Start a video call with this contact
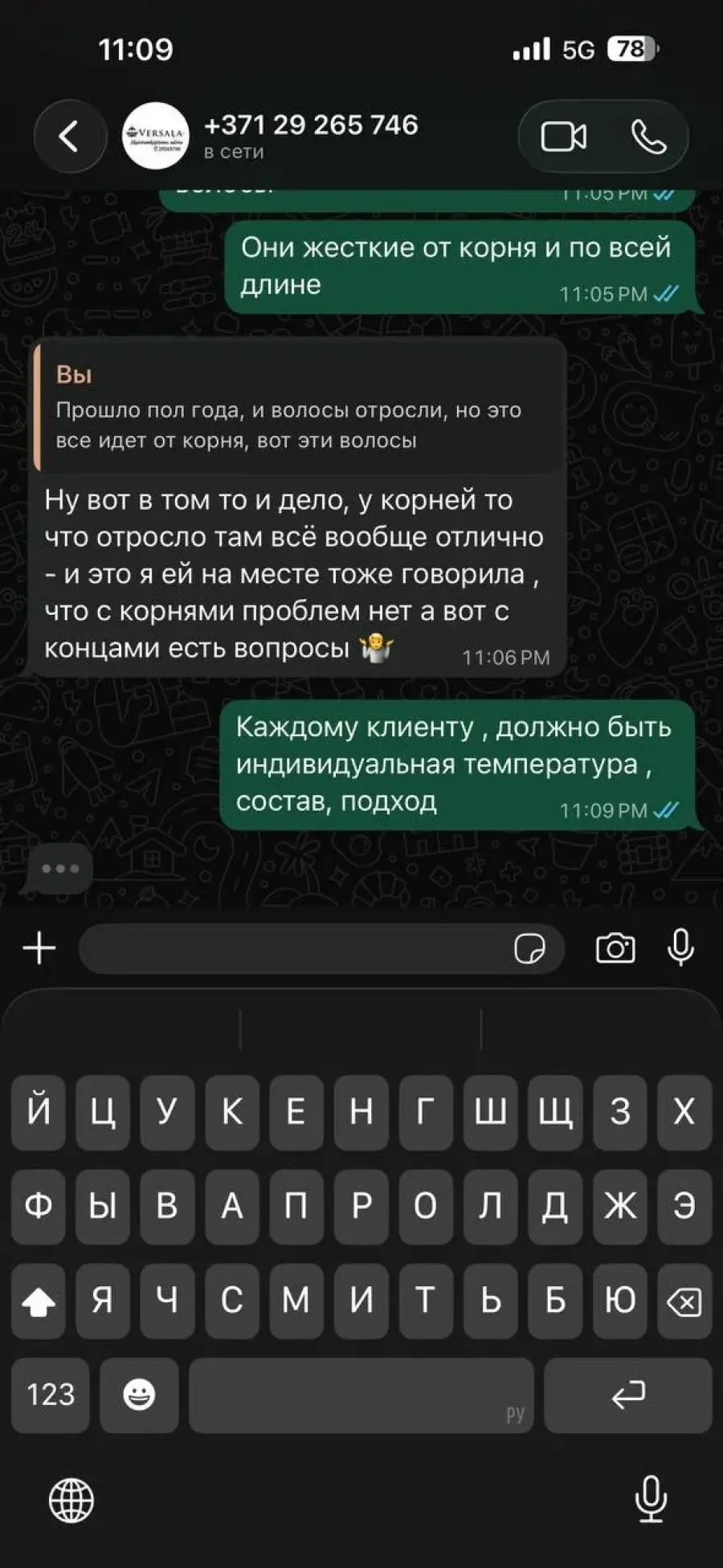723x1568 pixels. point(563,136)
